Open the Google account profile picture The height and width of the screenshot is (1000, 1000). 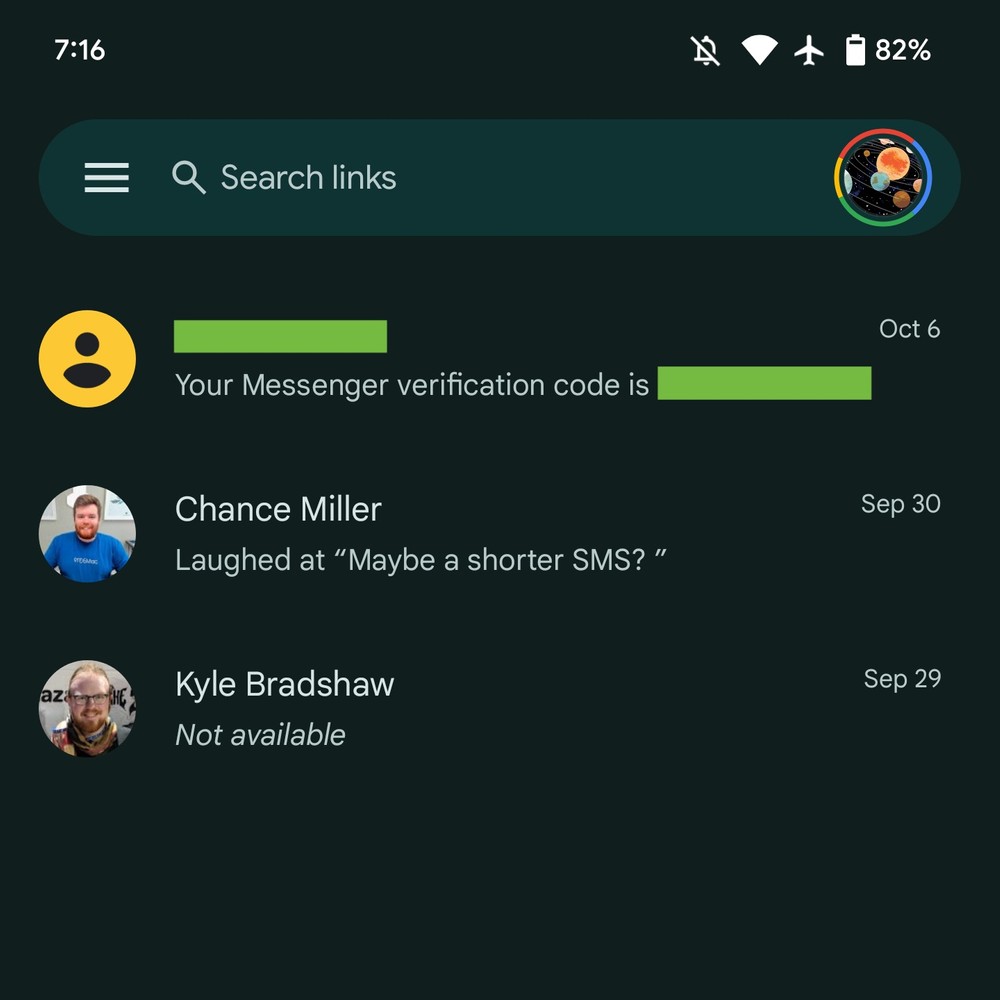(883, 178)
